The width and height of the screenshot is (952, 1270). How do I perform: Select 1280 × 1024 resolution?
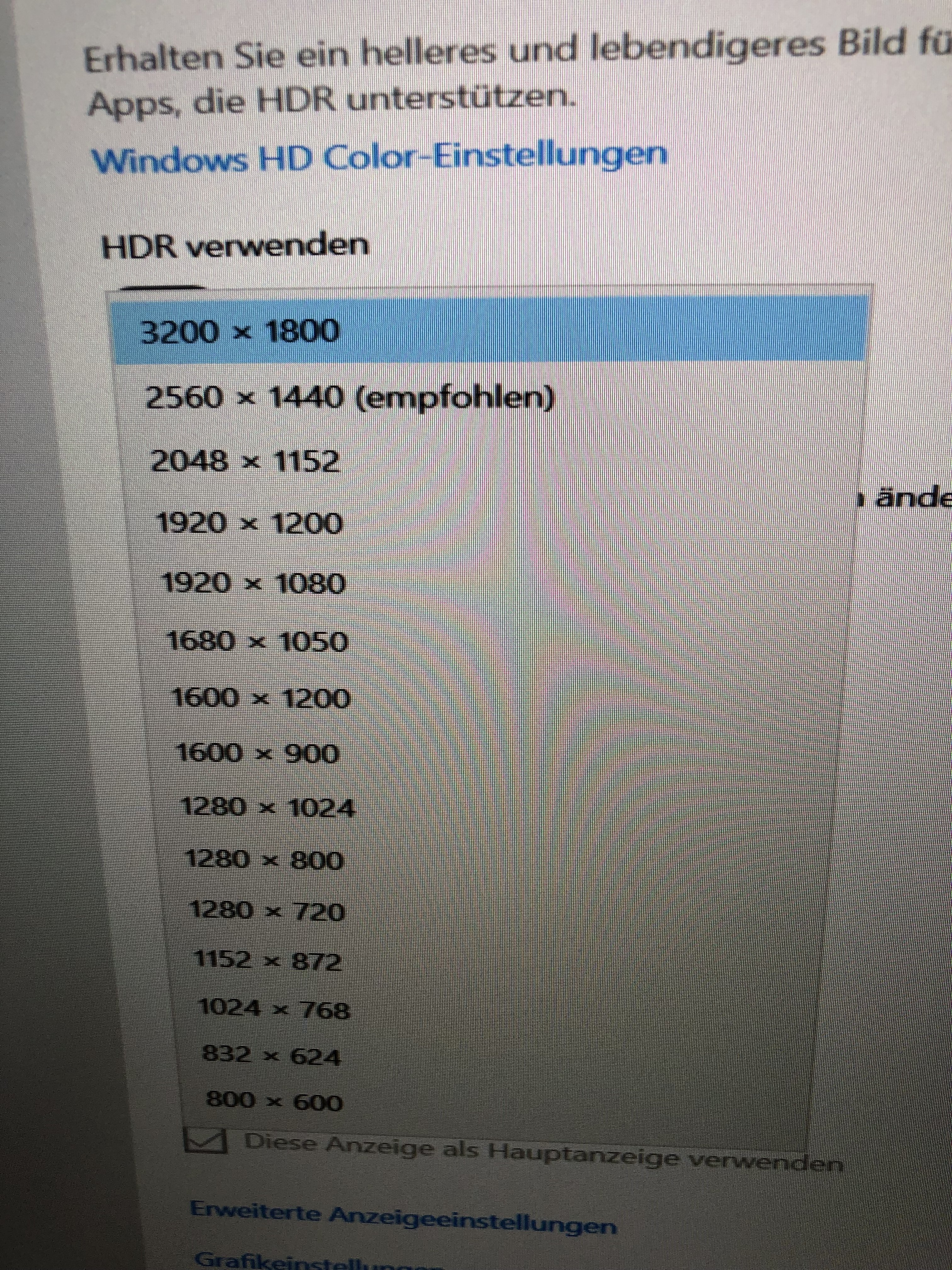click(269, 808)
